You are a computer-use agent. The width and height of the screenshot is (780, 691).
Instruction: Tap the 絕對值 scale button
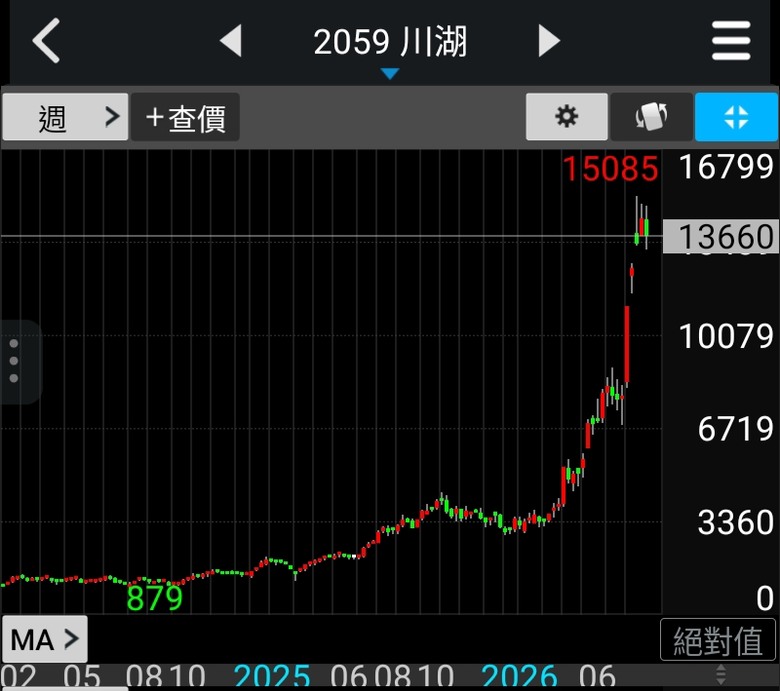[x=718, y=640]
